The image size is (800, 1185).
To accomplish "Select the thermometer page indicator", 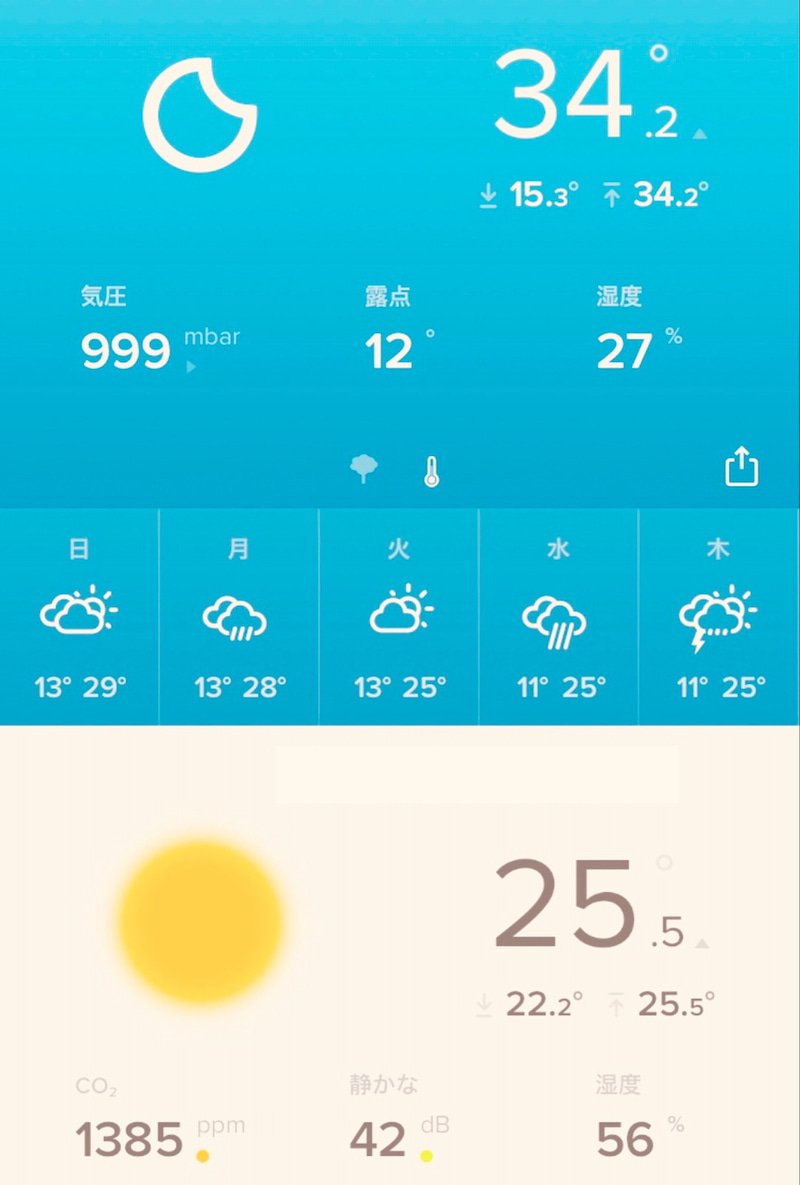I will tap(431, 470).
